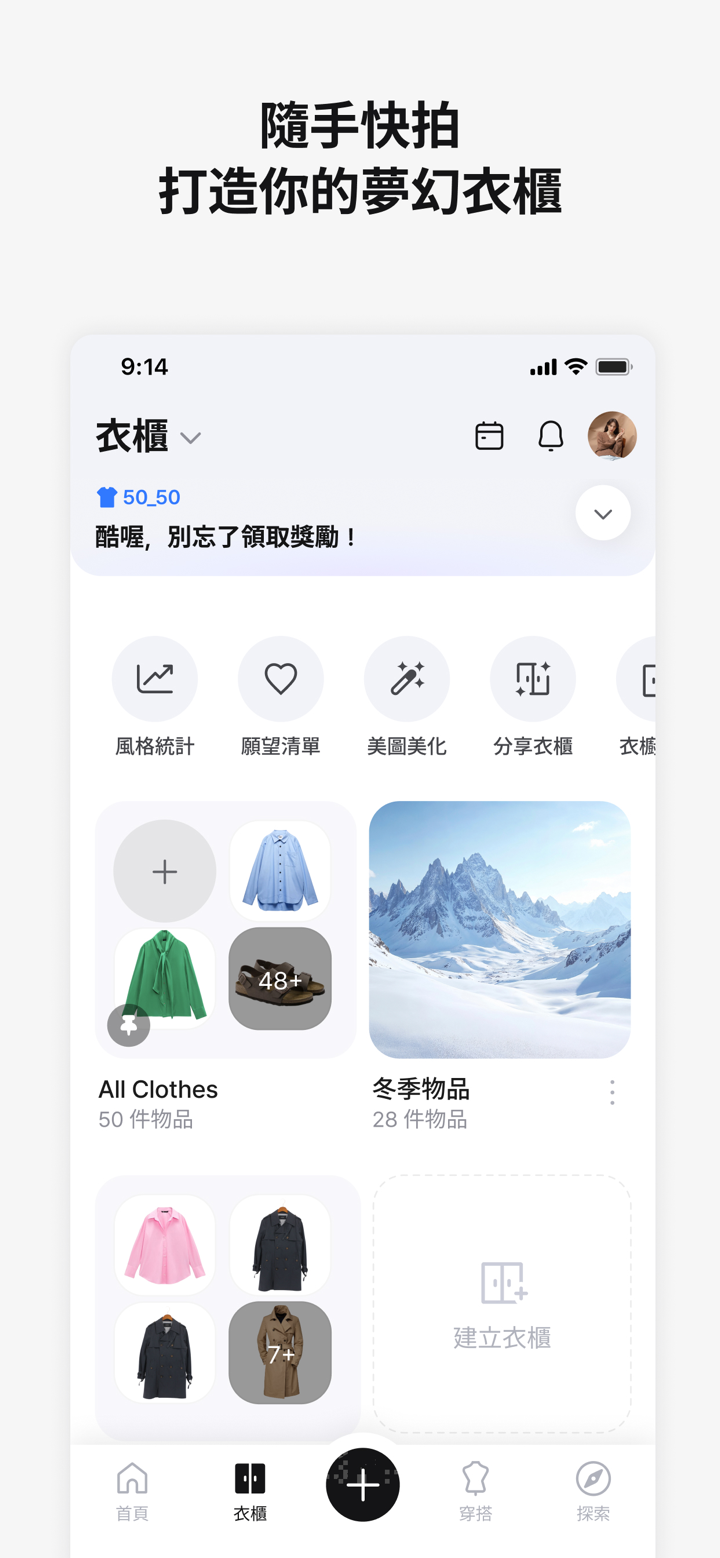Open the profile avatar photo
Screen dimensions: 720x1558
tap(612, 436)
